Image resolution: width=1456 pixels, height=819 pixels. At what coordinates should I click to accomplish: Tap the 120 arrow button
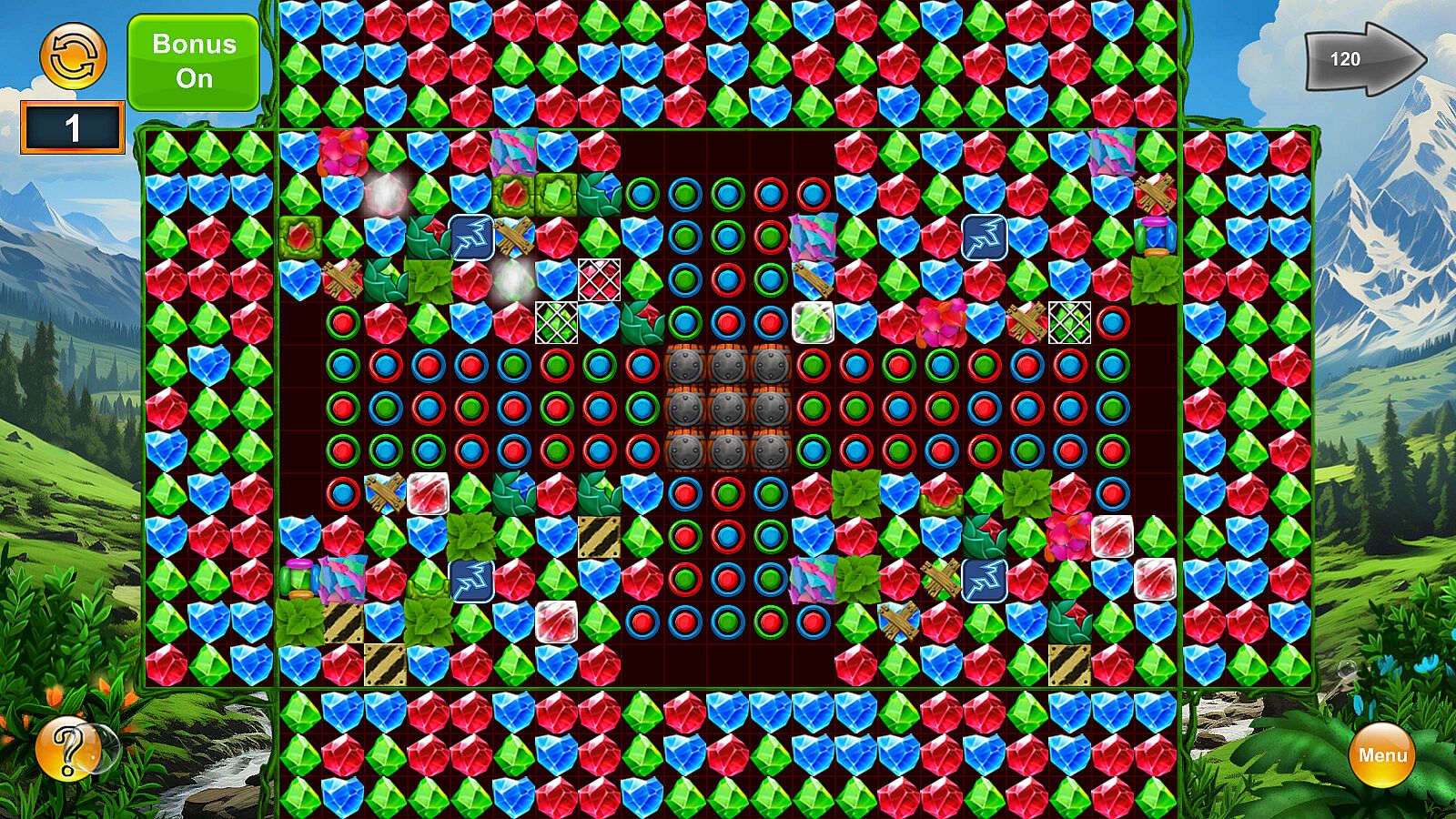tap(1361, 59)
